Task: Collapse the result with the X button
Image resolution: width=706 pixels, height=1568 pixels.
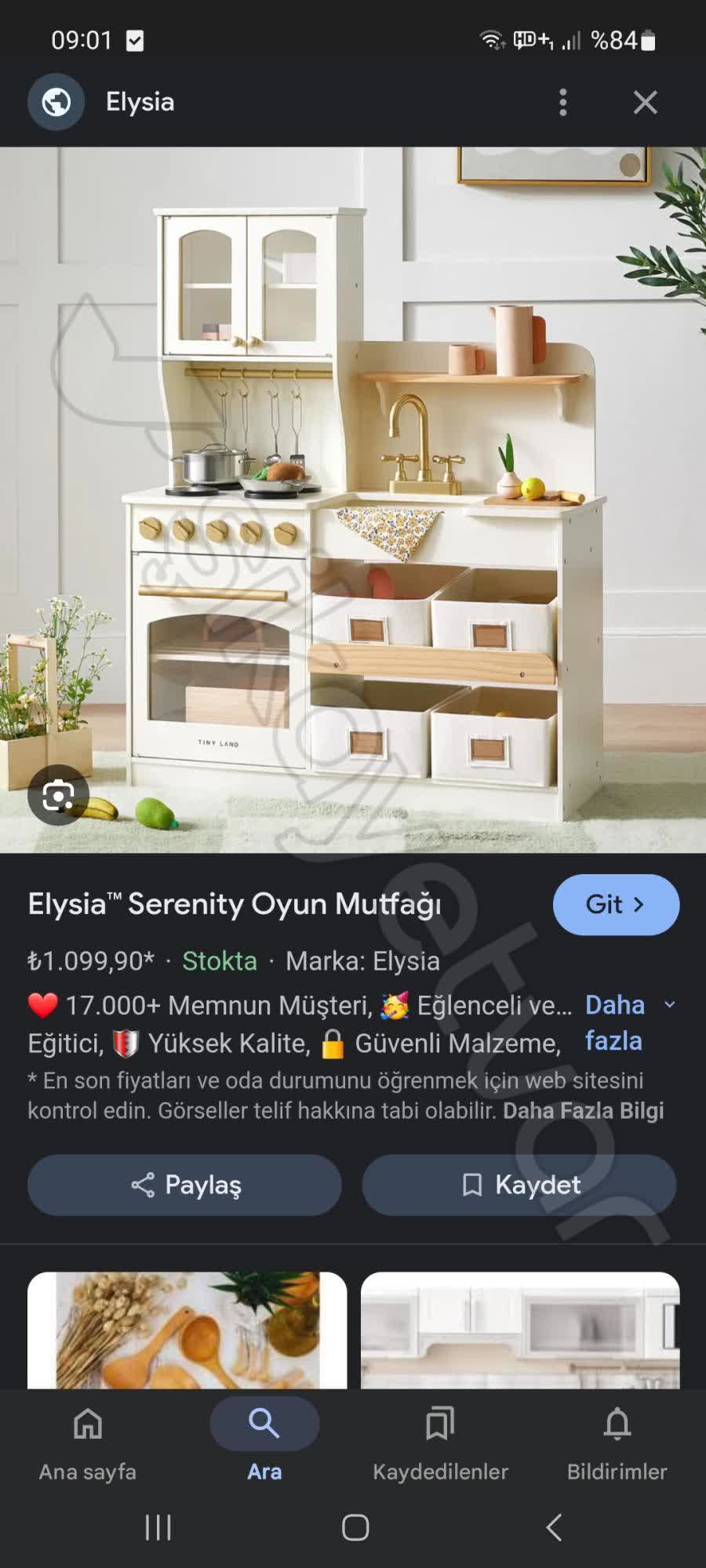Action: pos(645,102)
